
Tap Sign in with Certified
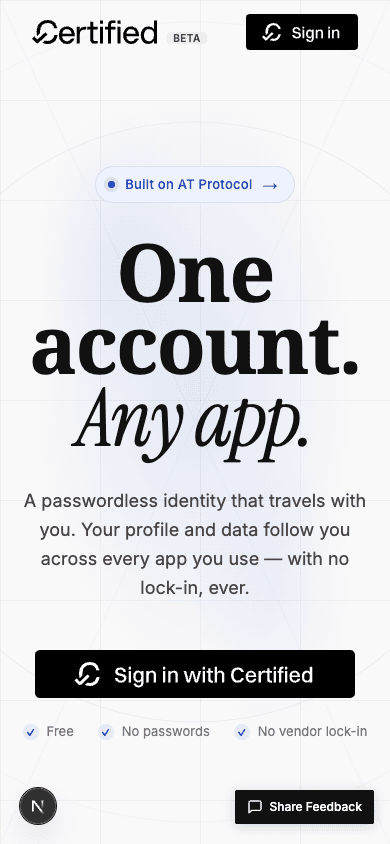tap(195, 674)
